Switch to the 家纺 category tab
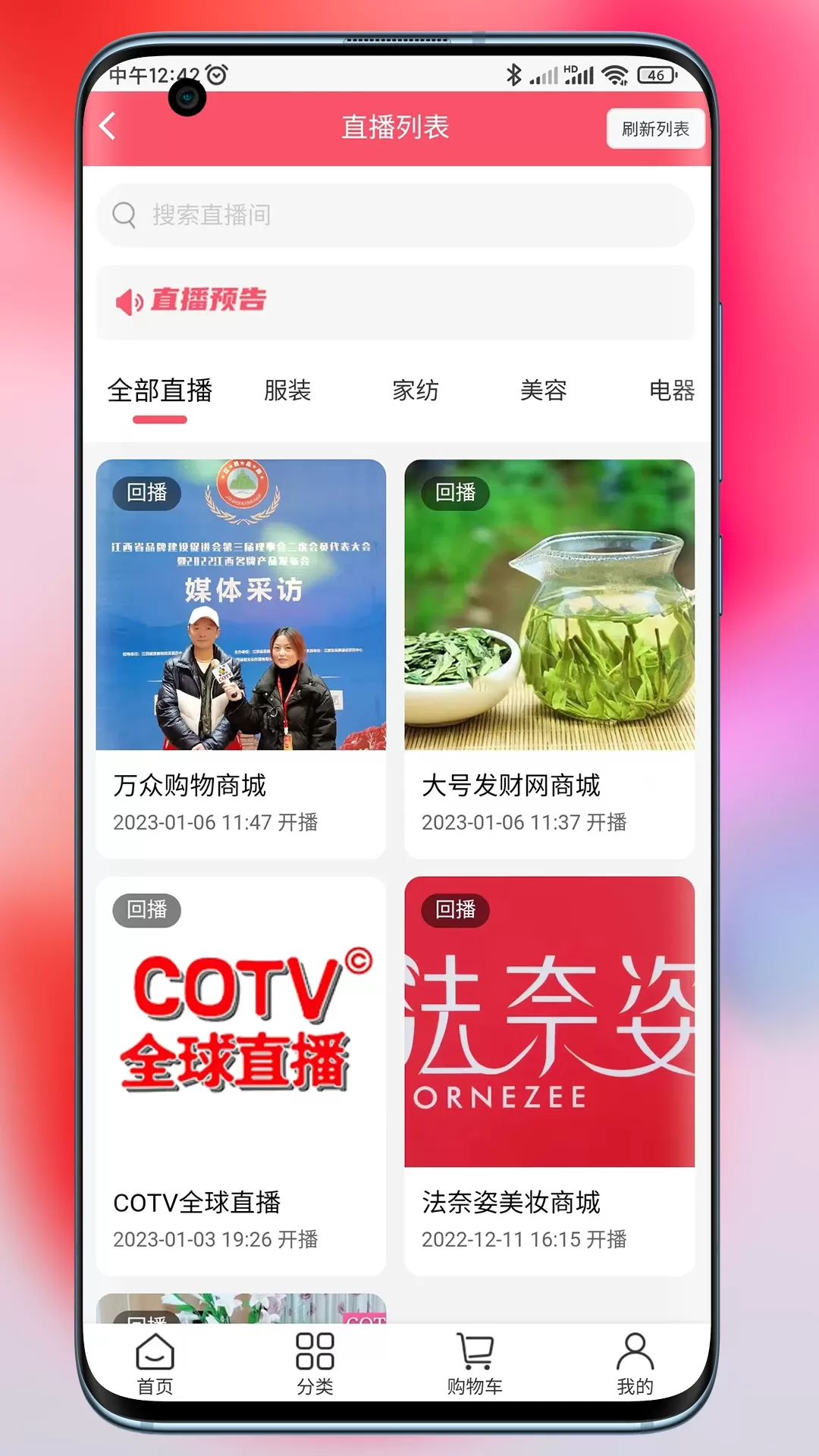Image resolution: width=819 pixels, height=1456 pixels. [x=416, y=391]
